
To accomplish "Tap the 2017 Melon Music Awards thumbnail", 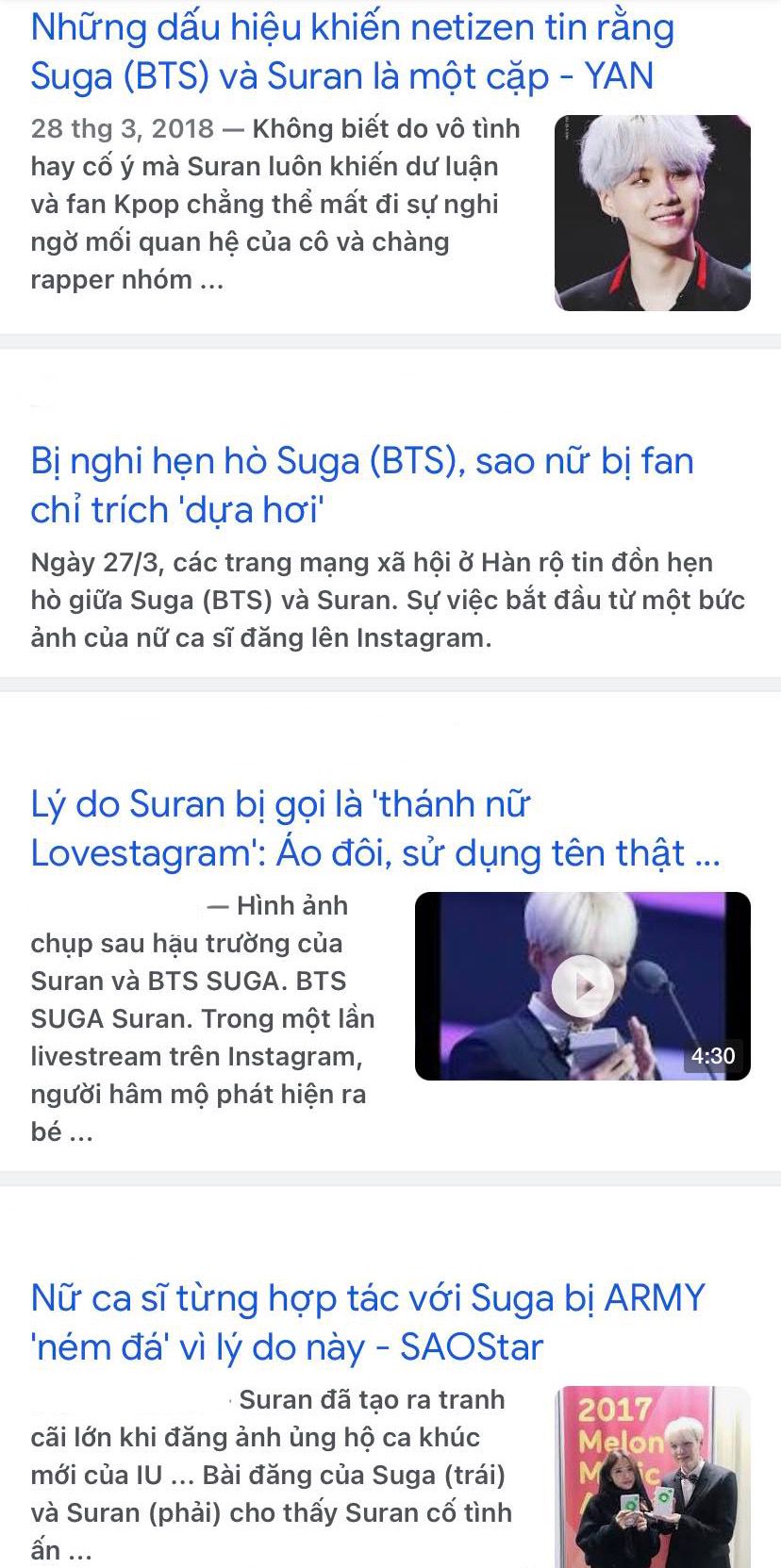I will [653, 1477].
